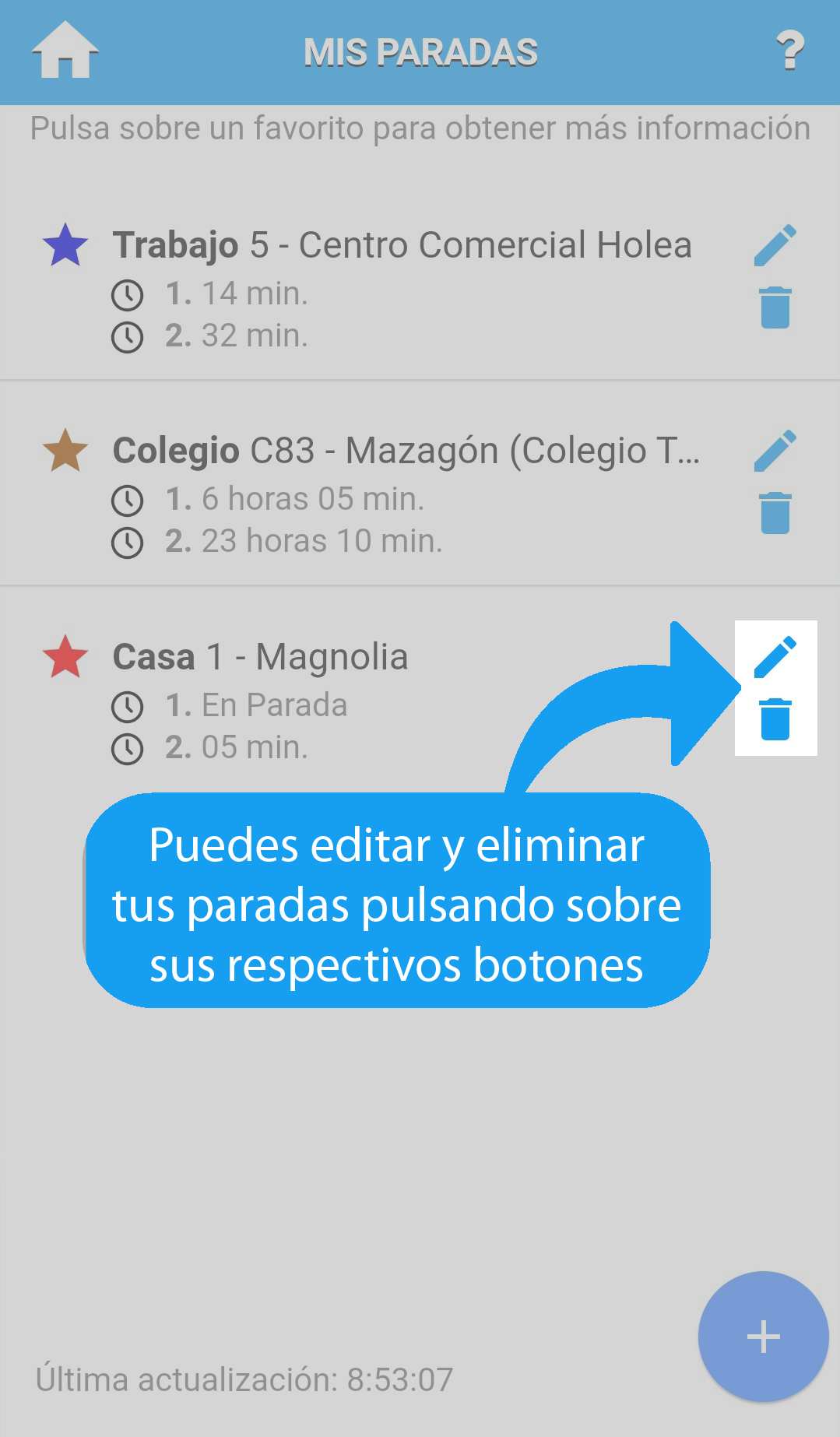The width and height of the screenshot is (840, 1437).
Task: Open the help question mark
Action: coord(790,51)
